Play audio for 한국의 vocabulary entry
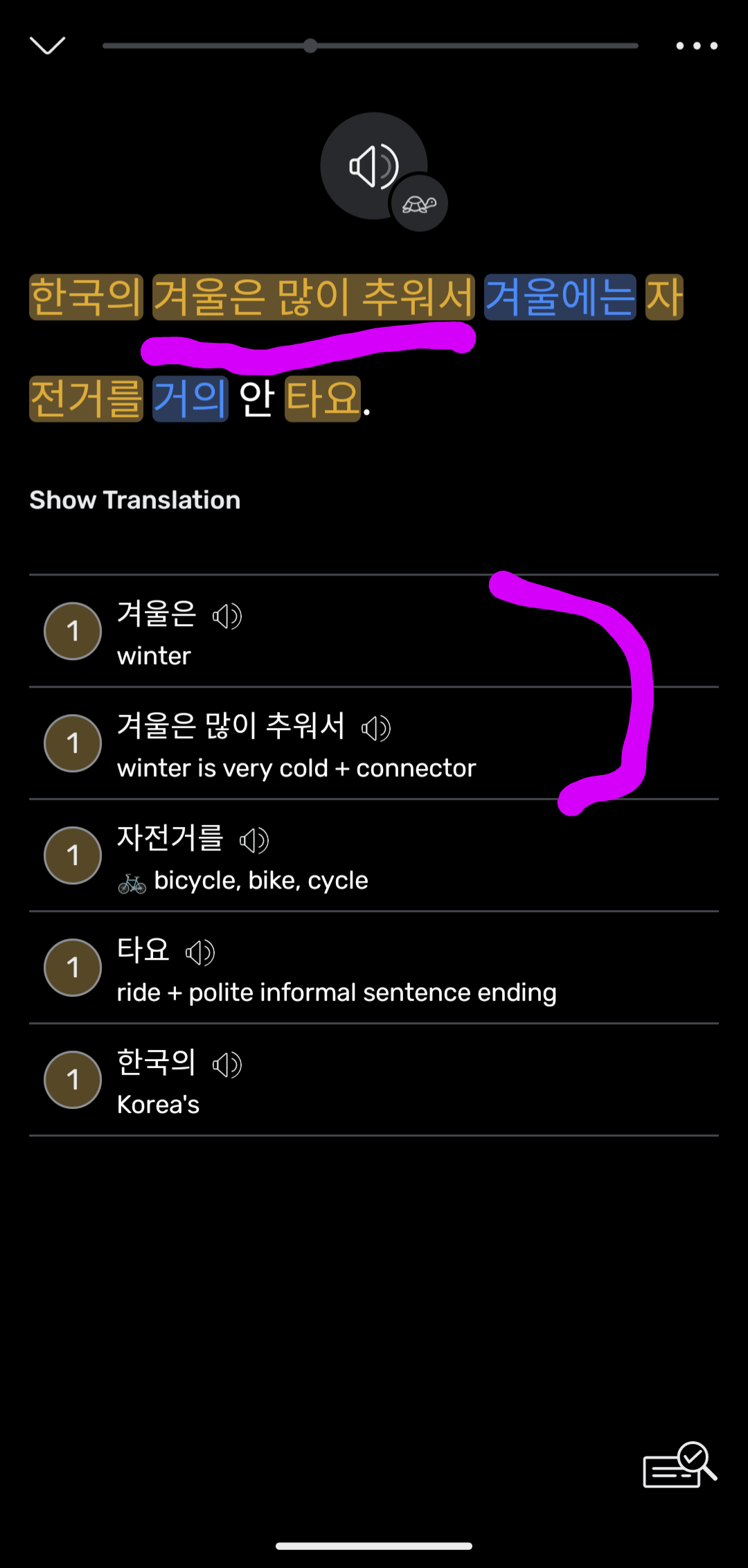 (x=227, y=1064)
